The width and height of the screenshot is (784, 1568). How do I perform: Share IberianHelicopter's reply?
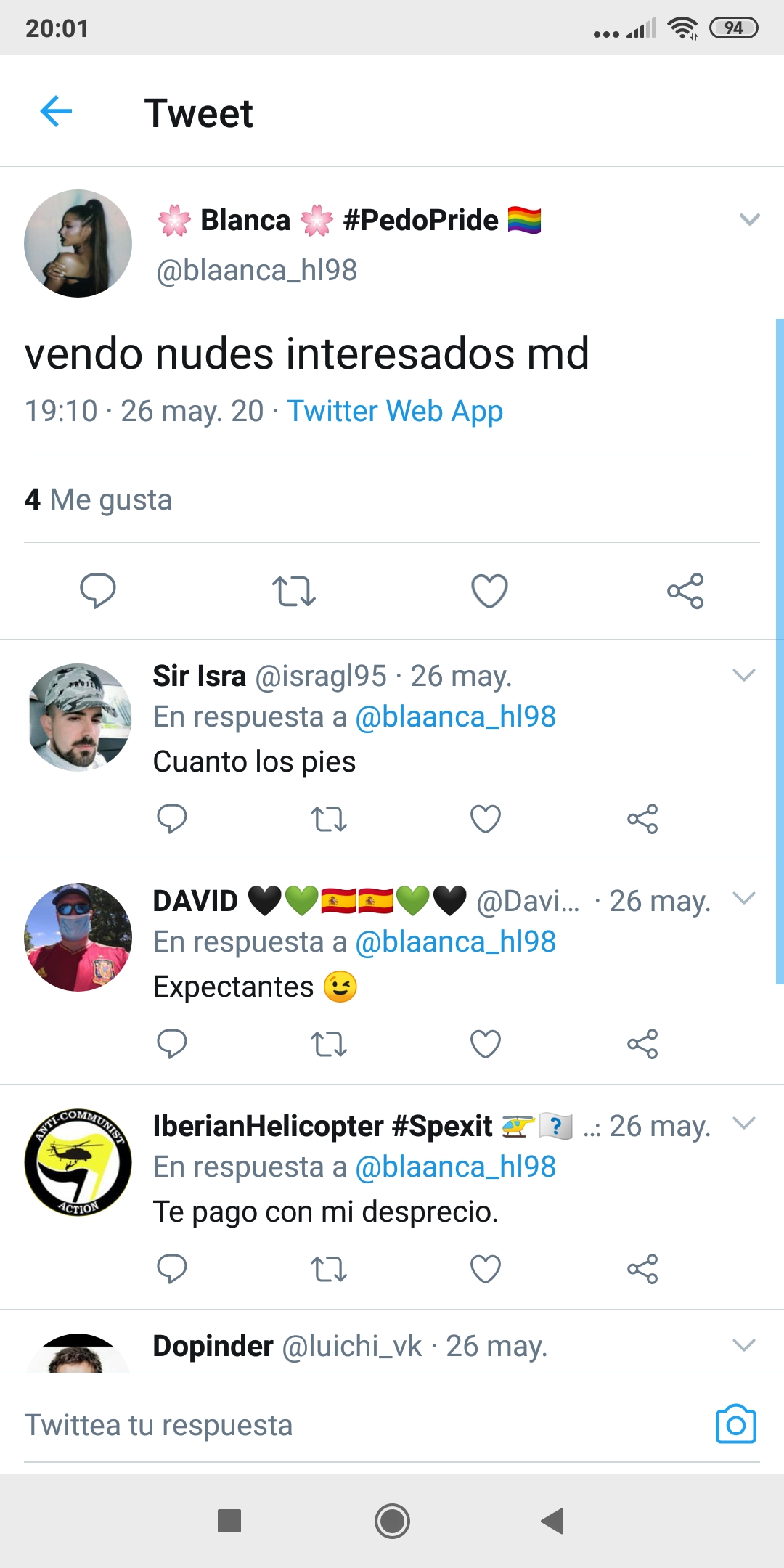[642, 1269]
